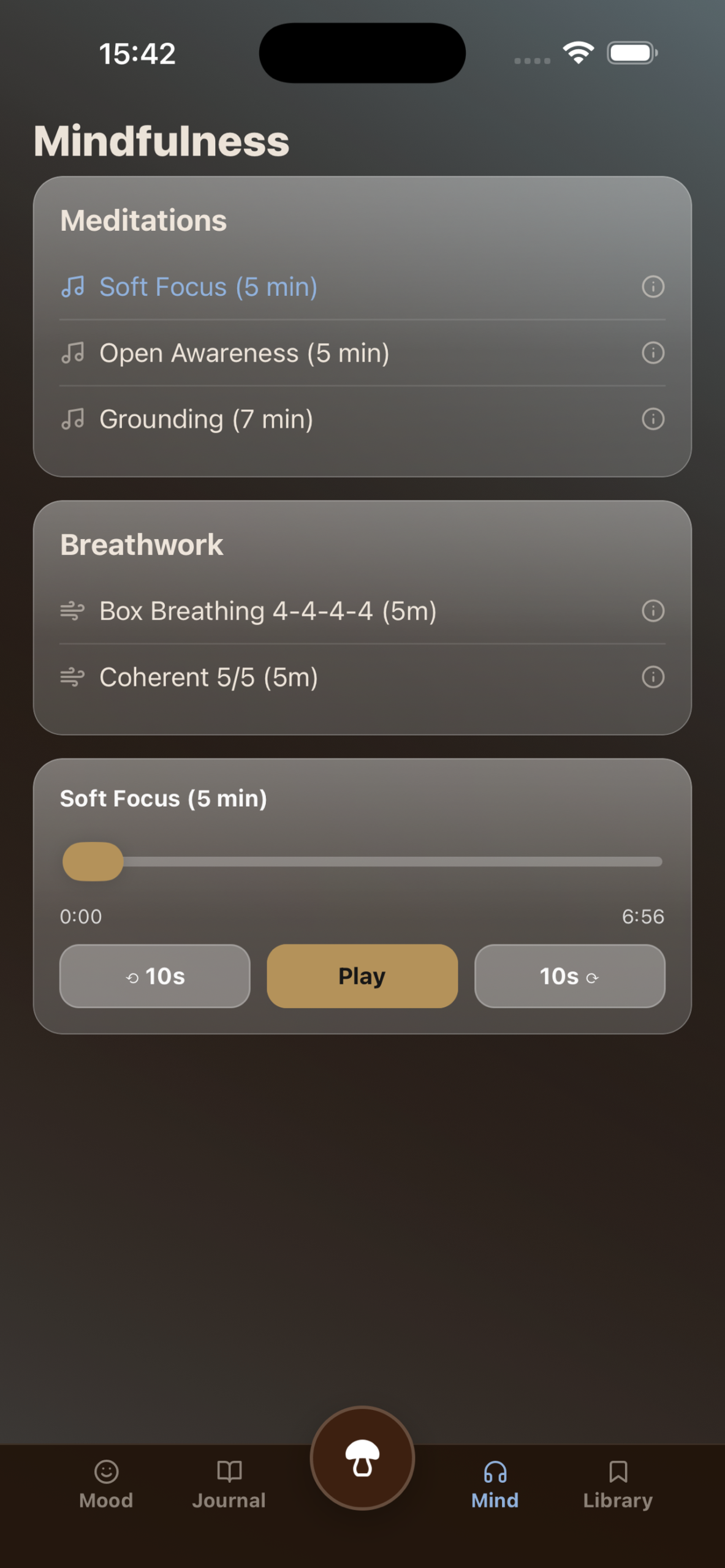Show info about Coherent 5/5 breathwork

click(653, 677)
